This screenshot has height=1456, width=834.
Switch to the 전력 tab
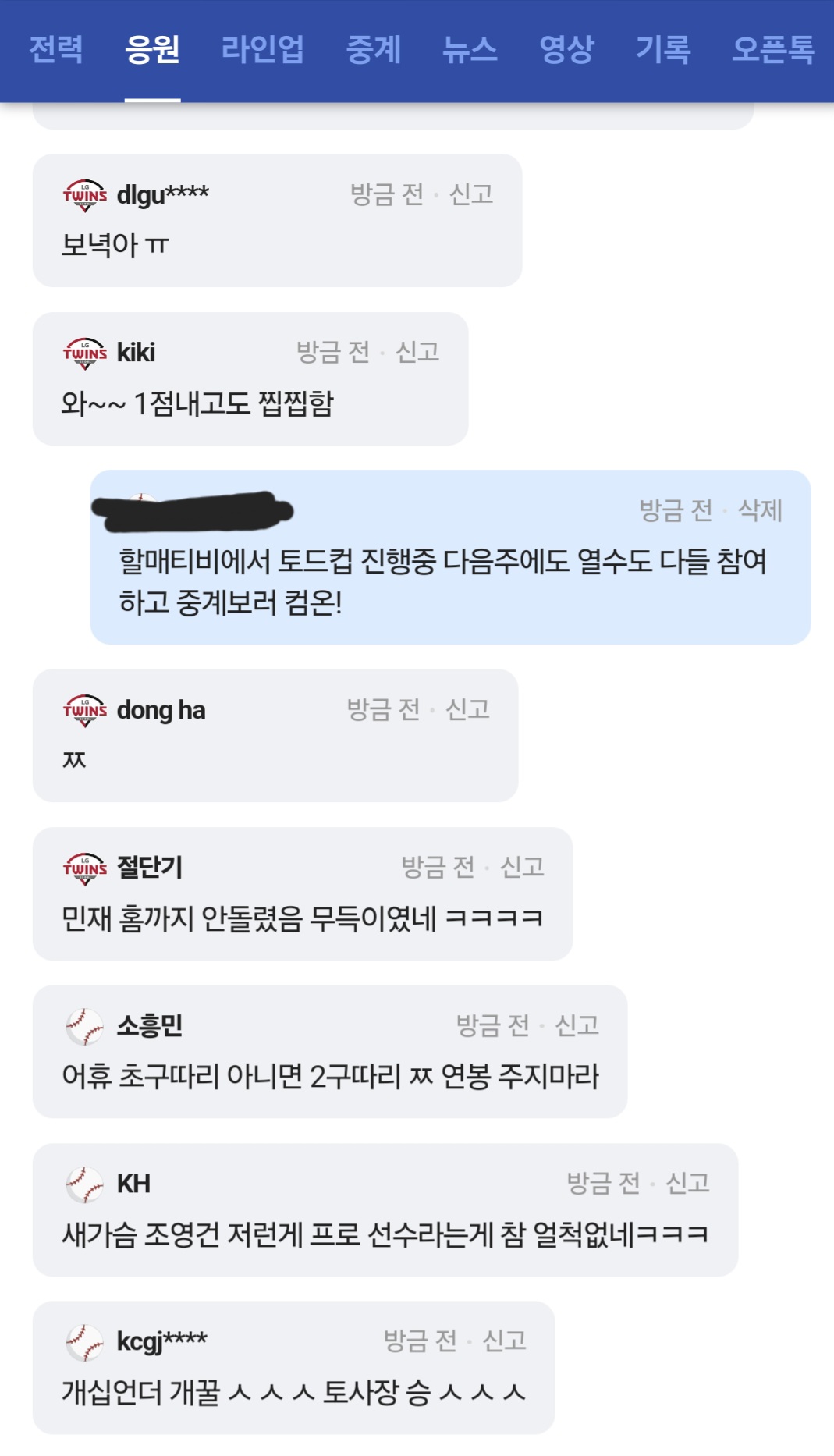(55, 49)
